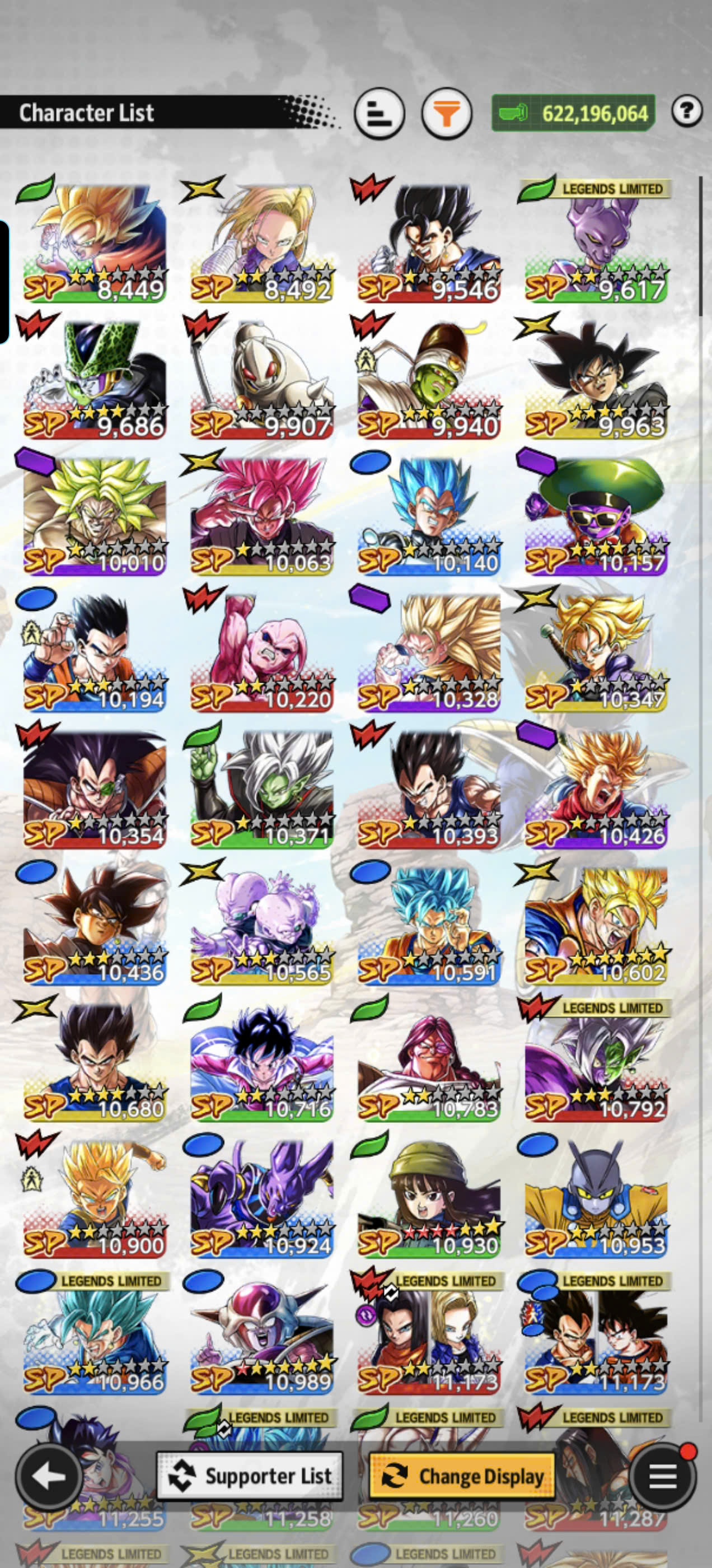Open the sort options icon
The height and width of the screenshot is (1568, 712).
click(x=379, y=113)
